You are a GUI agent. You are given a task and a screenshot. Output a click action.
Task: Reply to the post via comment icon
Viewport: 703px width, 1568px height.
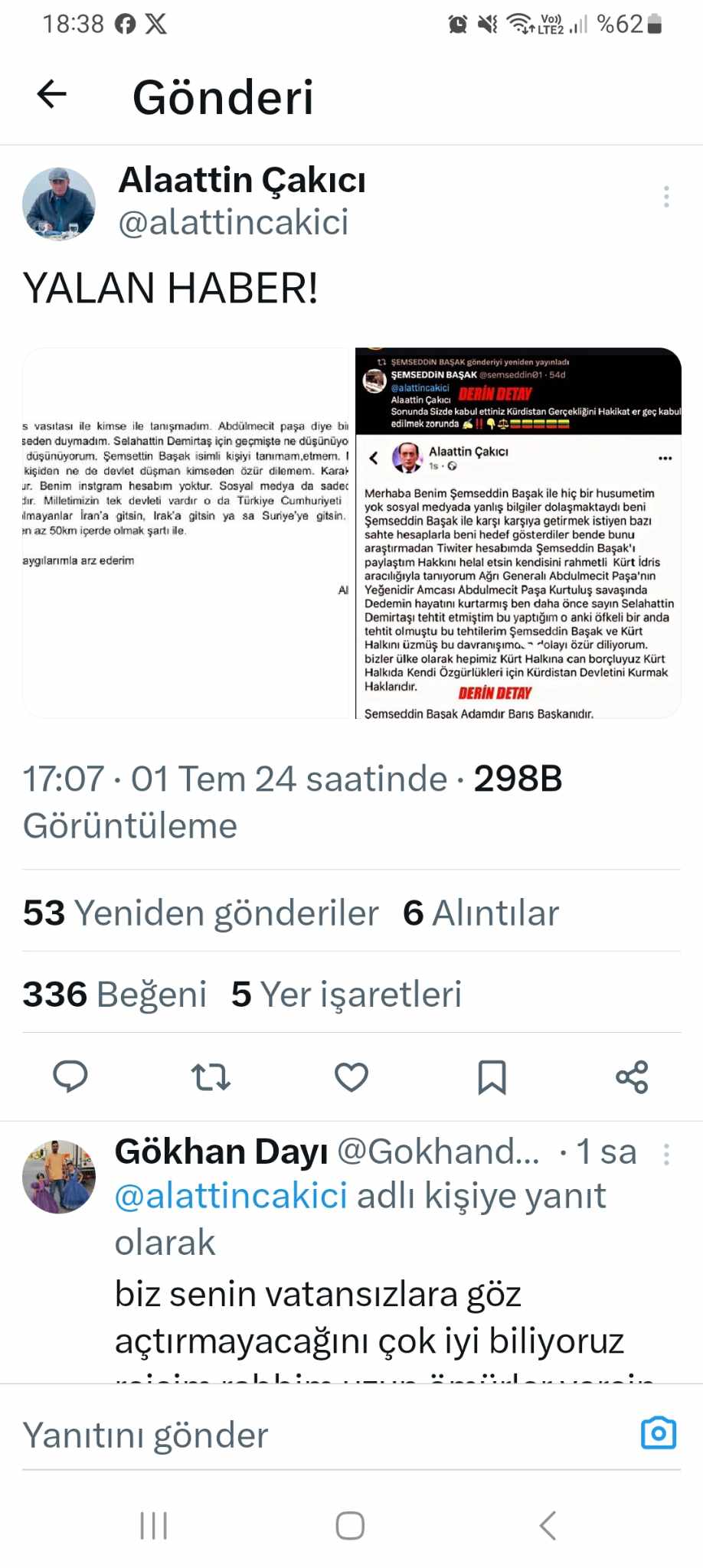[70, 1076]
